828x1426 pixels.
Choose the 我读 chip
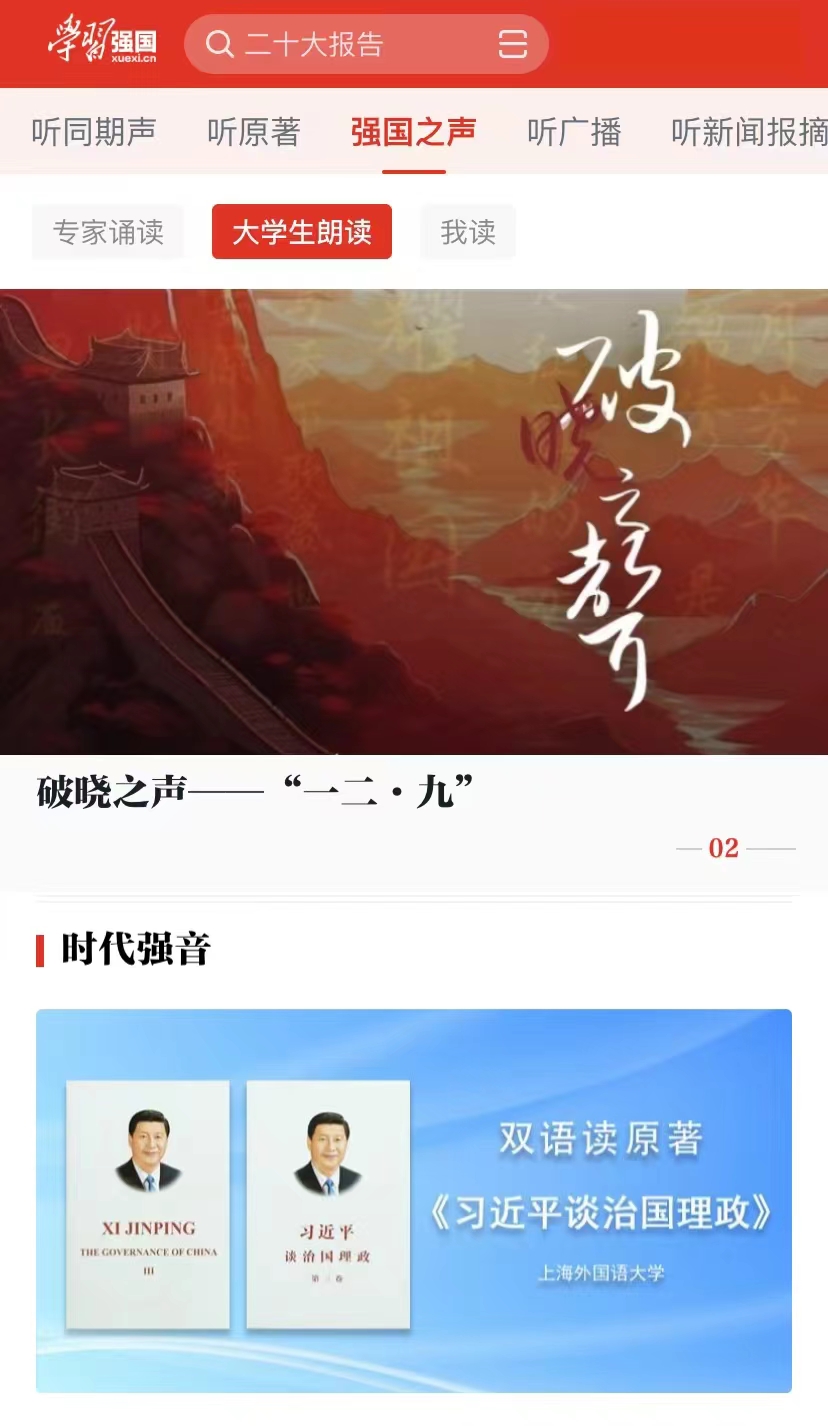(468, 232)
